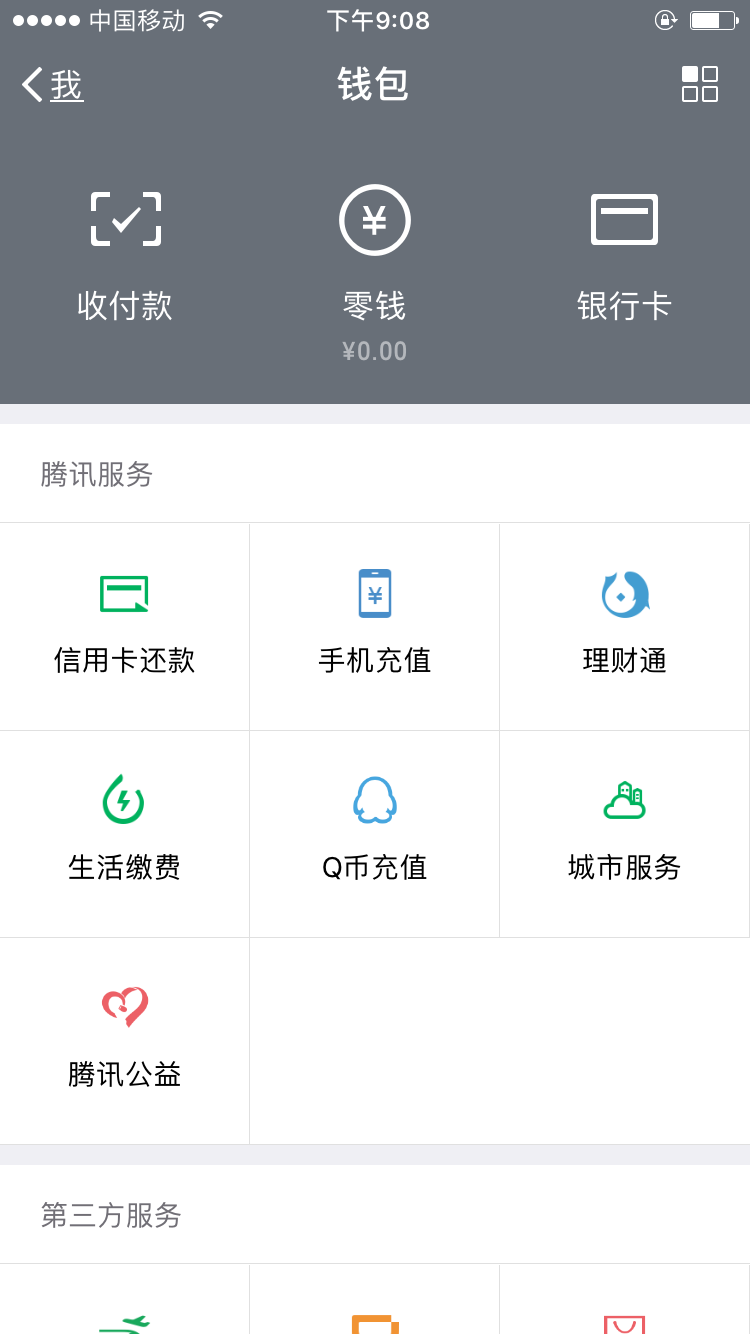Image resolution: width=750 pixels, height=1334 pixels.
Task: Open 城市服务 city services
Action: (625, 833)
